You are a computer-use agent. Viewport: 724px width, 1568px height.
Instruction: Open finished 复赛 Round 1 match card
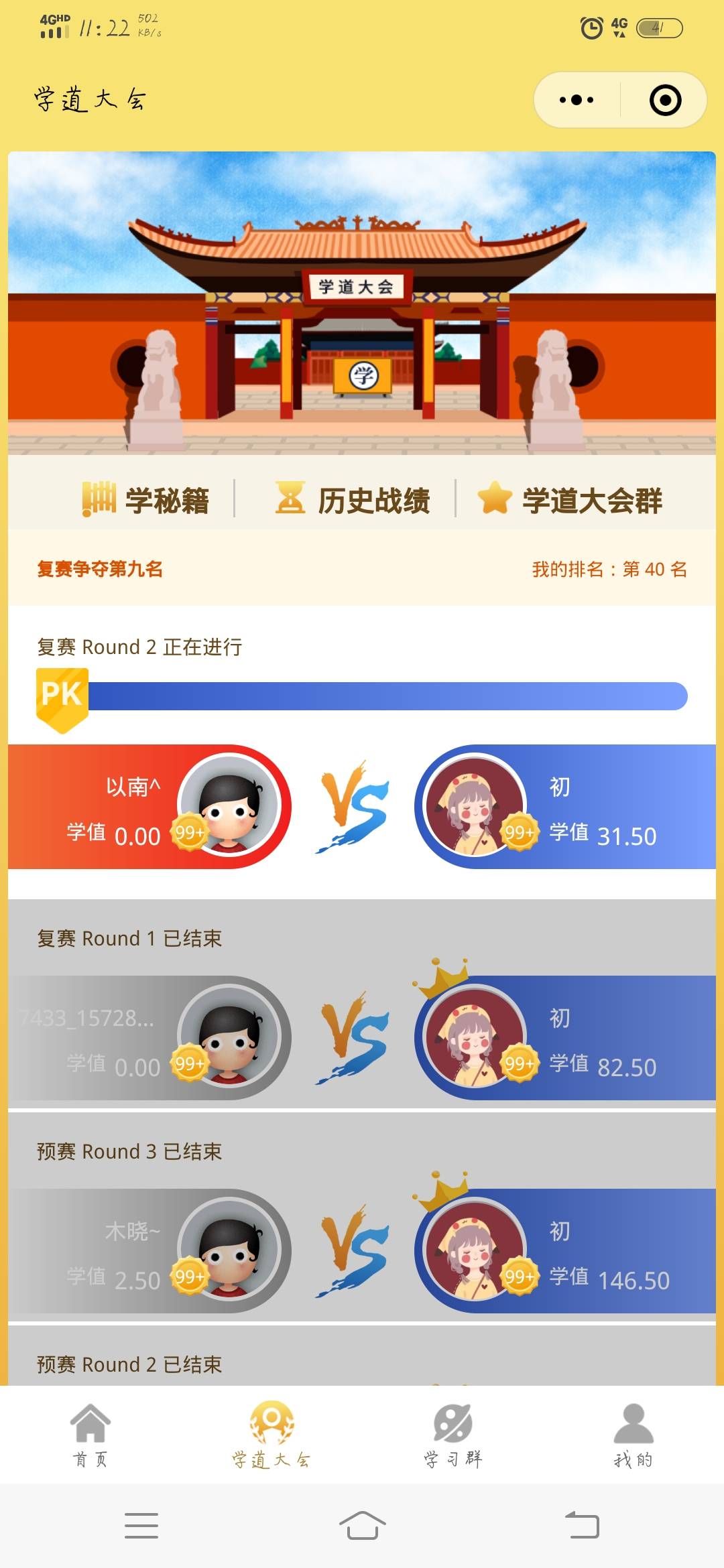[362, 1037]
